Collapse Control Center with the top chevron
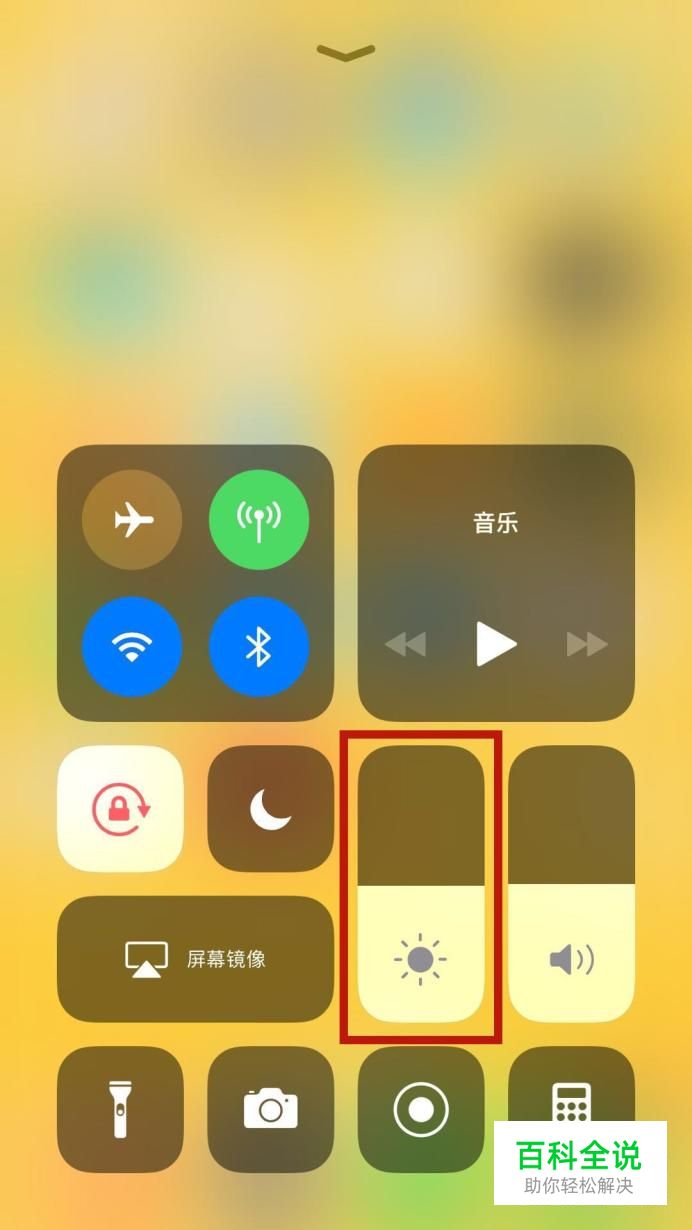 pos(346,53)
